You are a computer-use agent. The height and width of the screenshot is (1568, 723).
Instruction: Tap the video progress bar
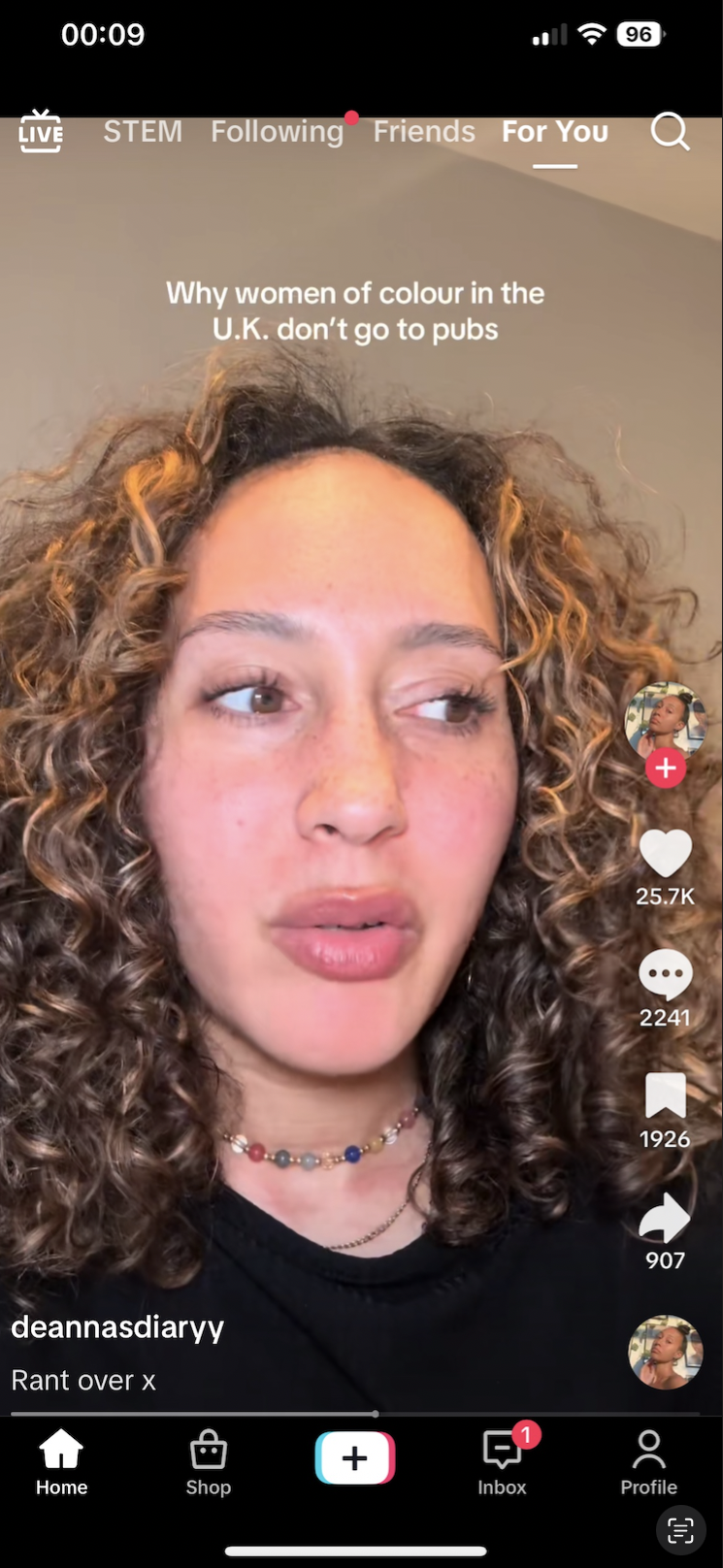355,1414
